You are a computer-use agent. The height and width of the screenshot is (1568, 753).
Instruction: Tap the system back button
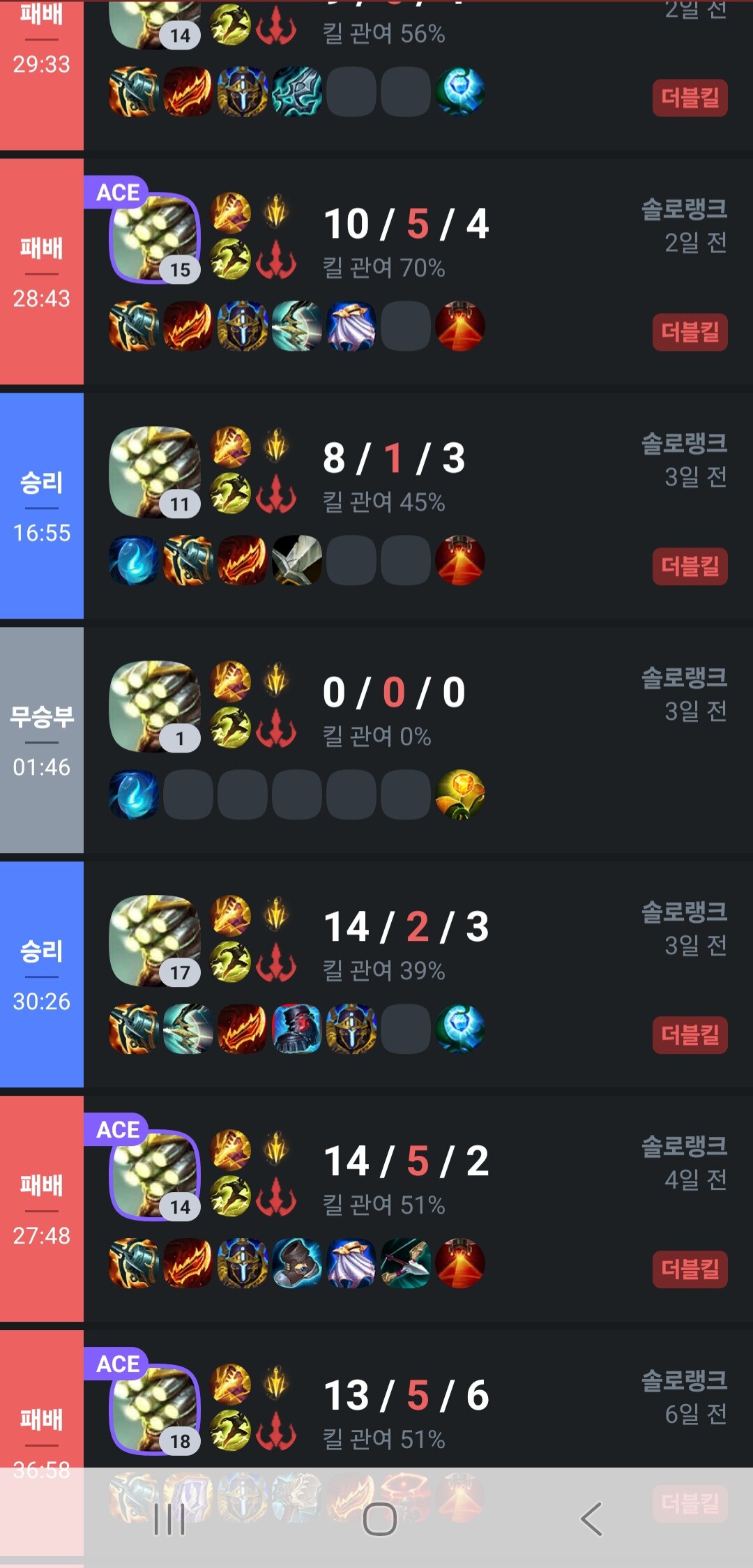pos(591,1519)
